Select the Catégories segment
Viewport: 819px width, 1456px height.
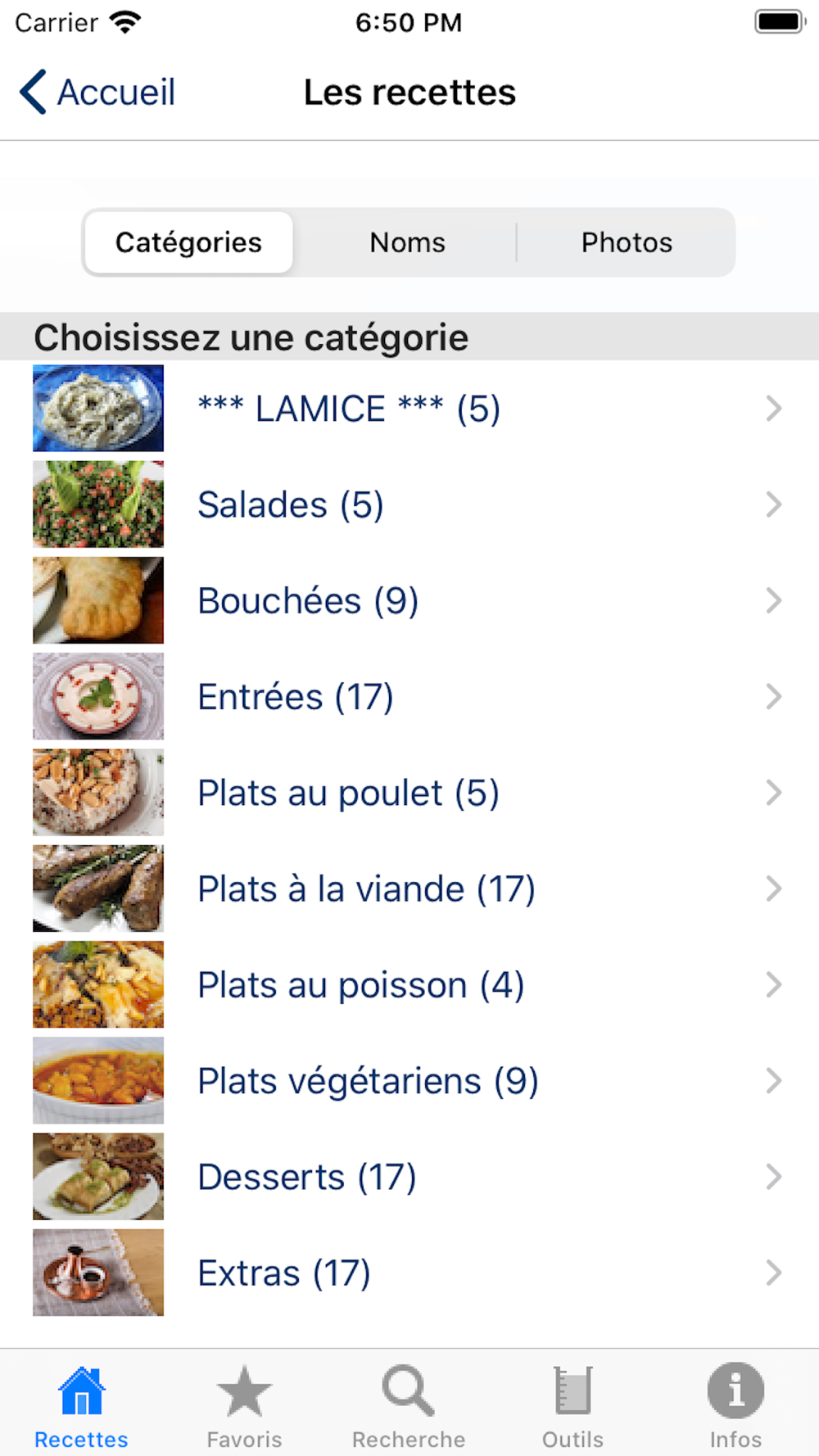(x=188, y=242)
